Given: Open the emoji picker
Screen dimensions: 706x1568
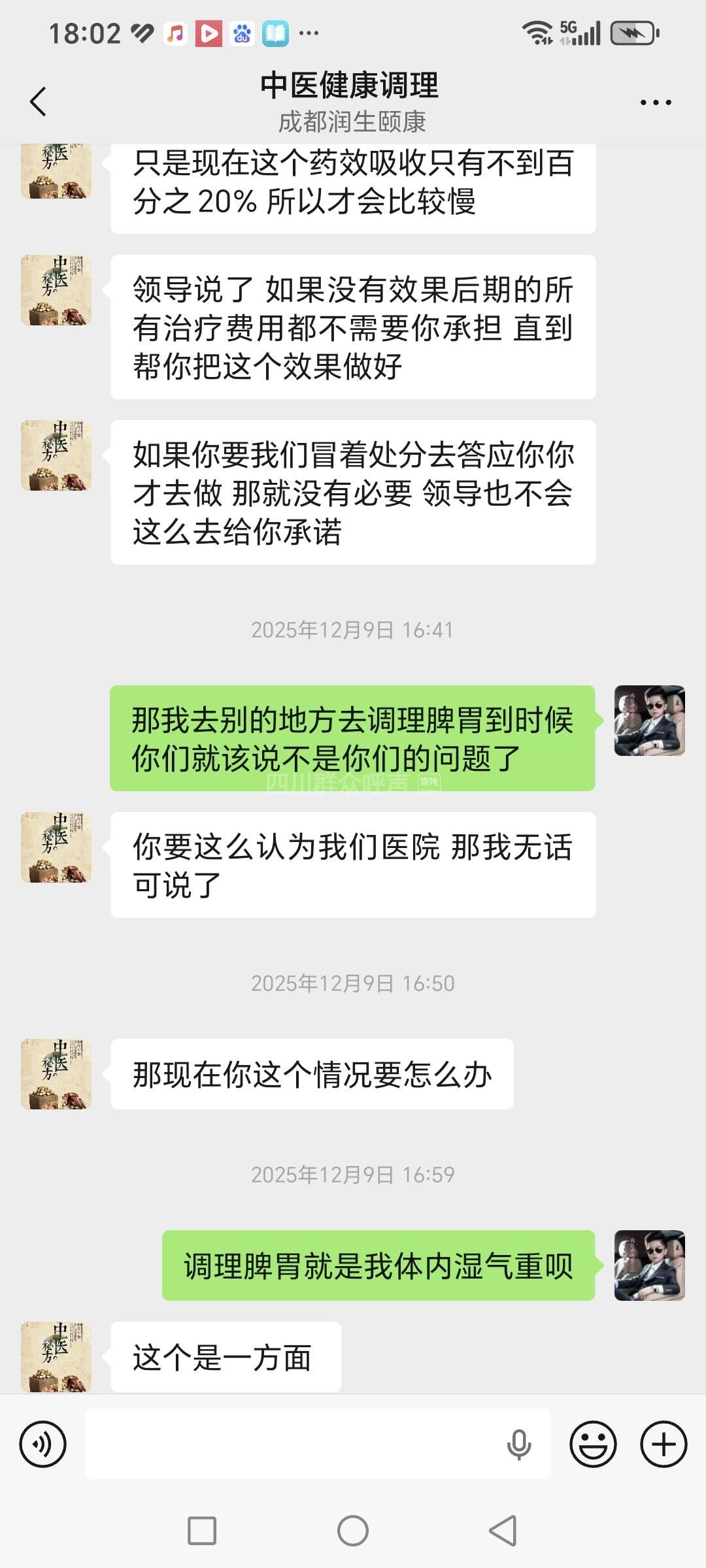Looking at the screenshot, I should pos(593,1444).
